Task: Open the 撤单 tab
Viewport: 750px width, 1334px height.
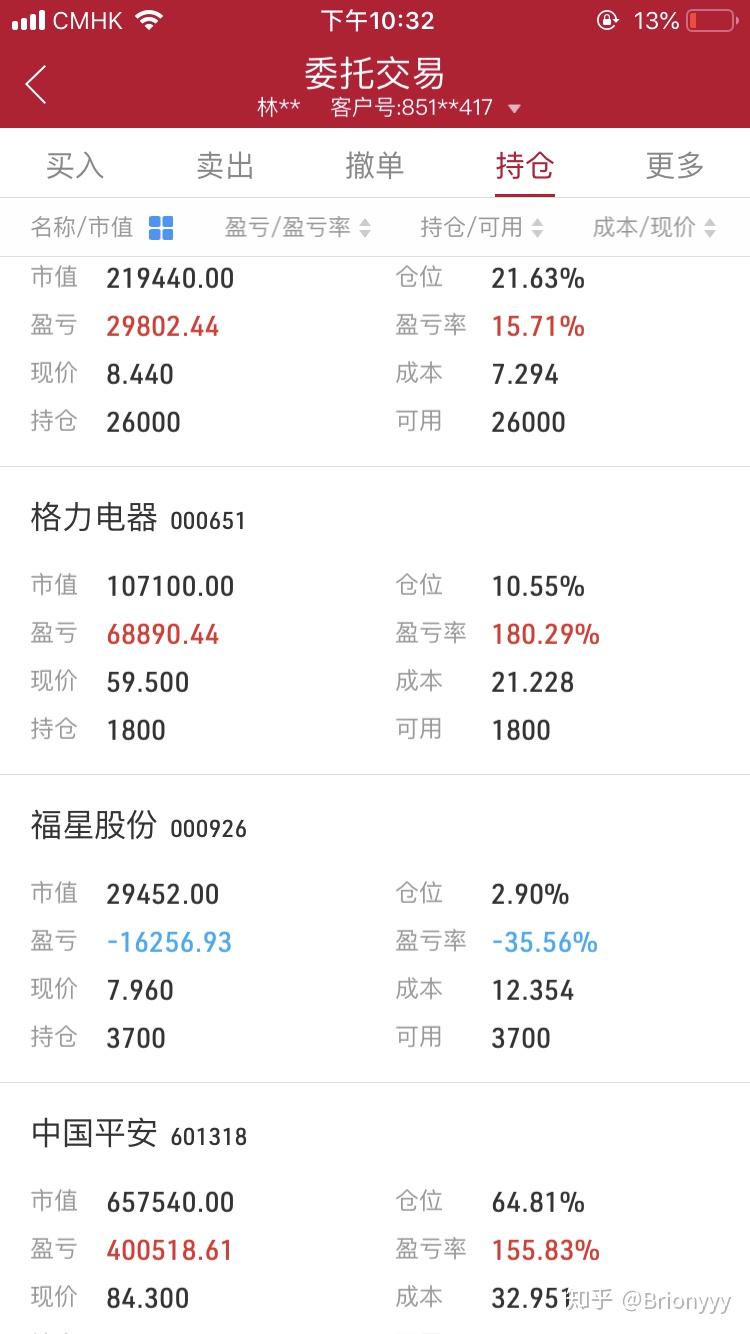Action: click(x=375, y=166)
